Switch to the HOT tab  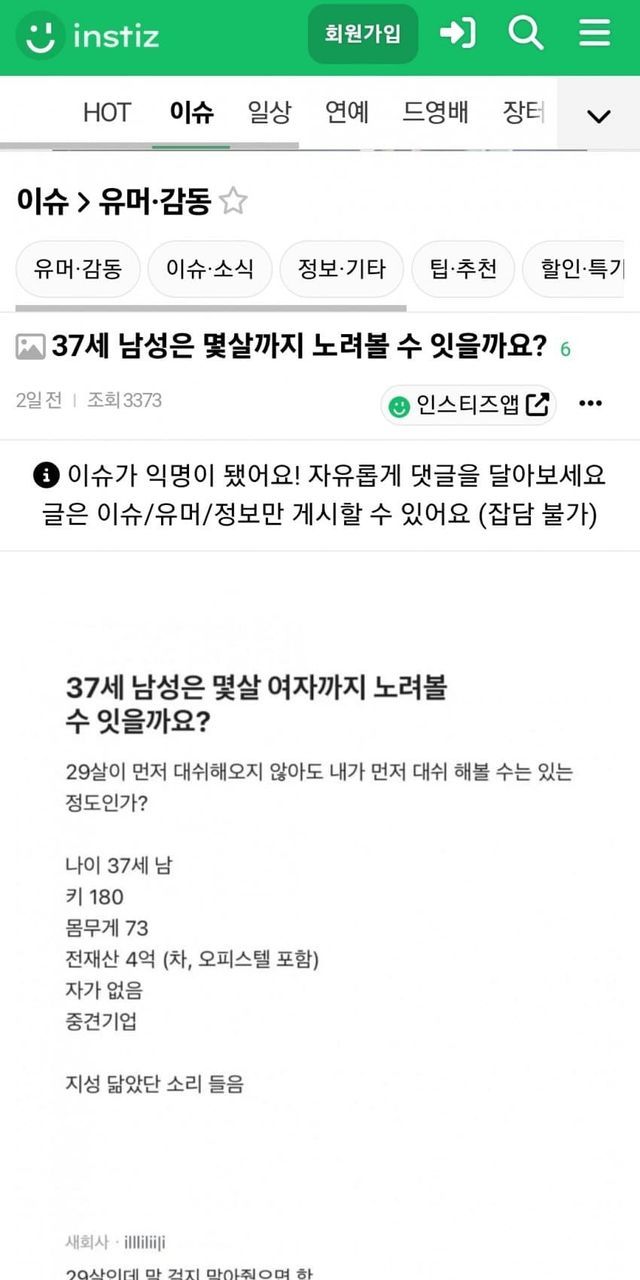106,112
